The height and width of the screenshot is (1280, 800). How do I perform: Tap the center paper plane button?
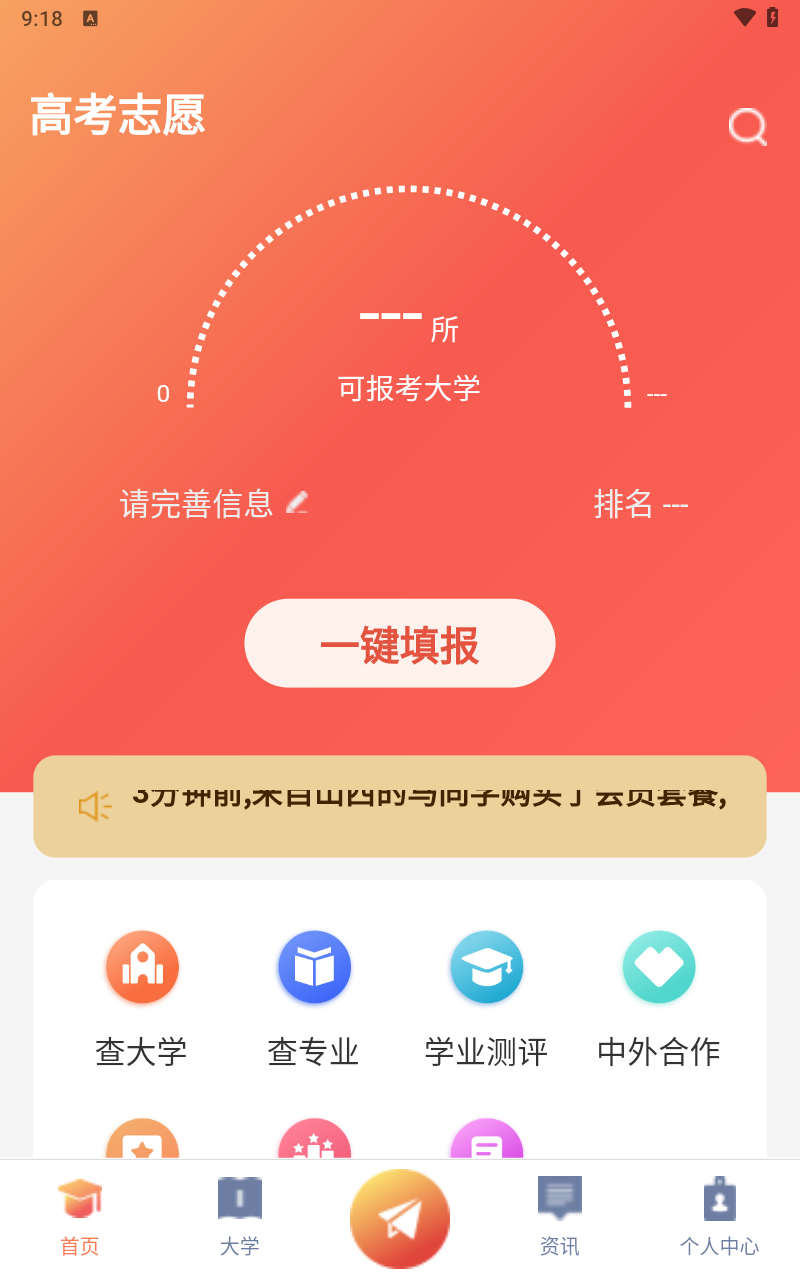click(x=400, y=1218)
